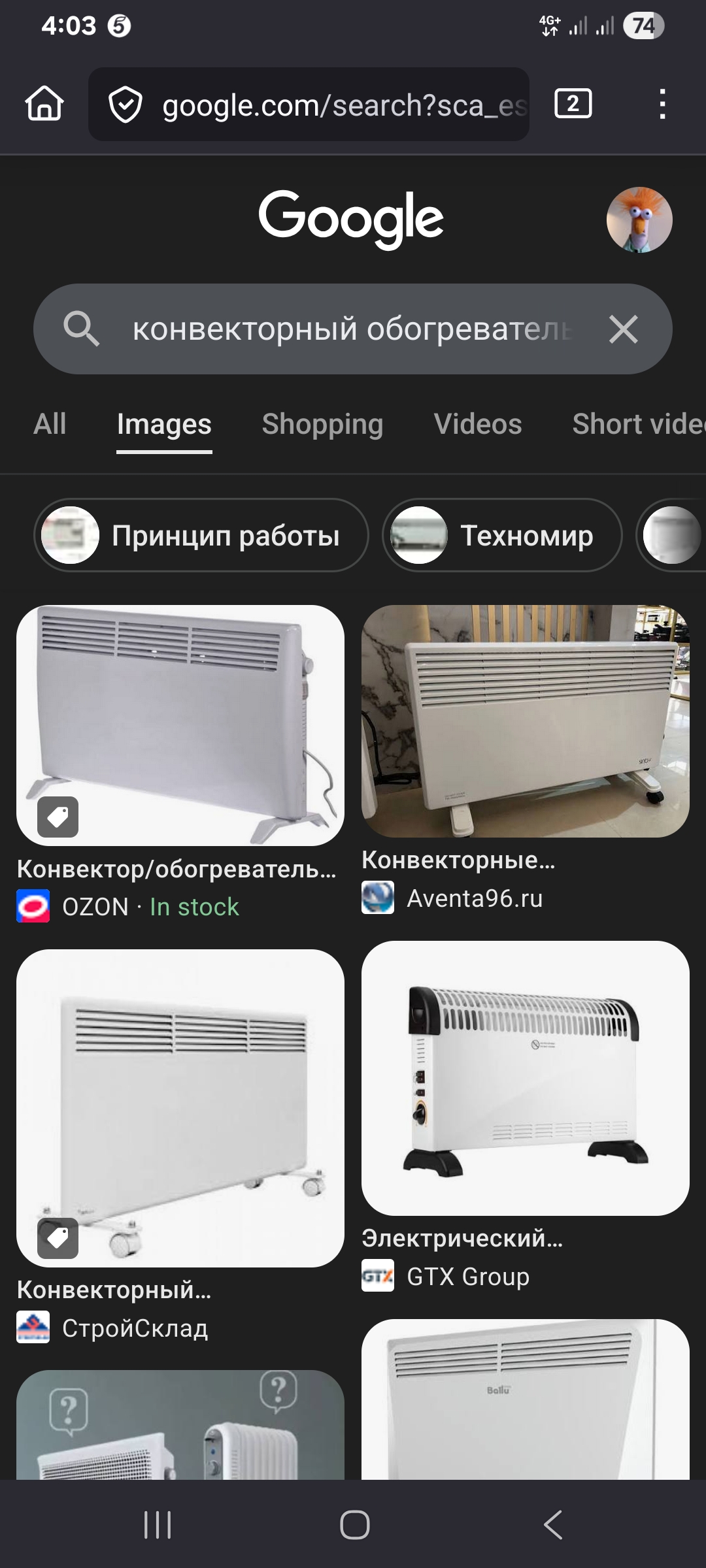Go back using the system back button
706x1568 pixels.
coord(552,1525)
